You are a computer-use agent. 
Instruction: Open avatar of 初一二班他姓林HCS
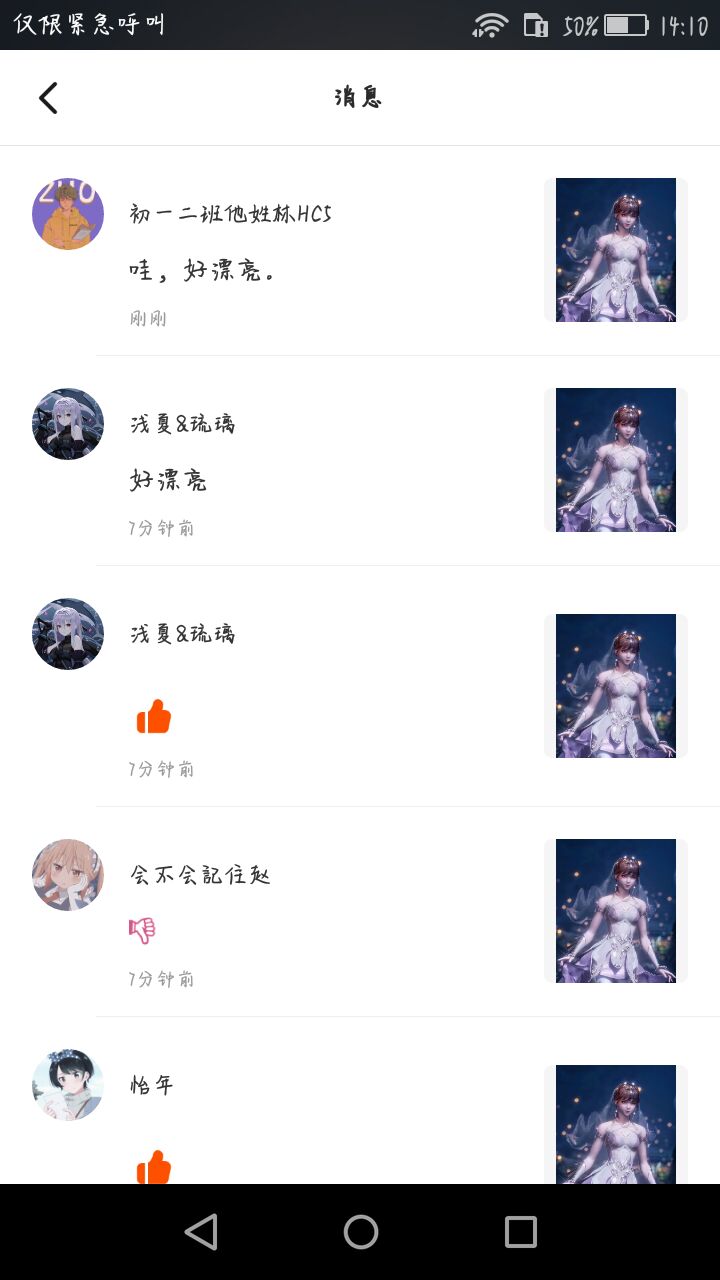[x=68, y=214]
